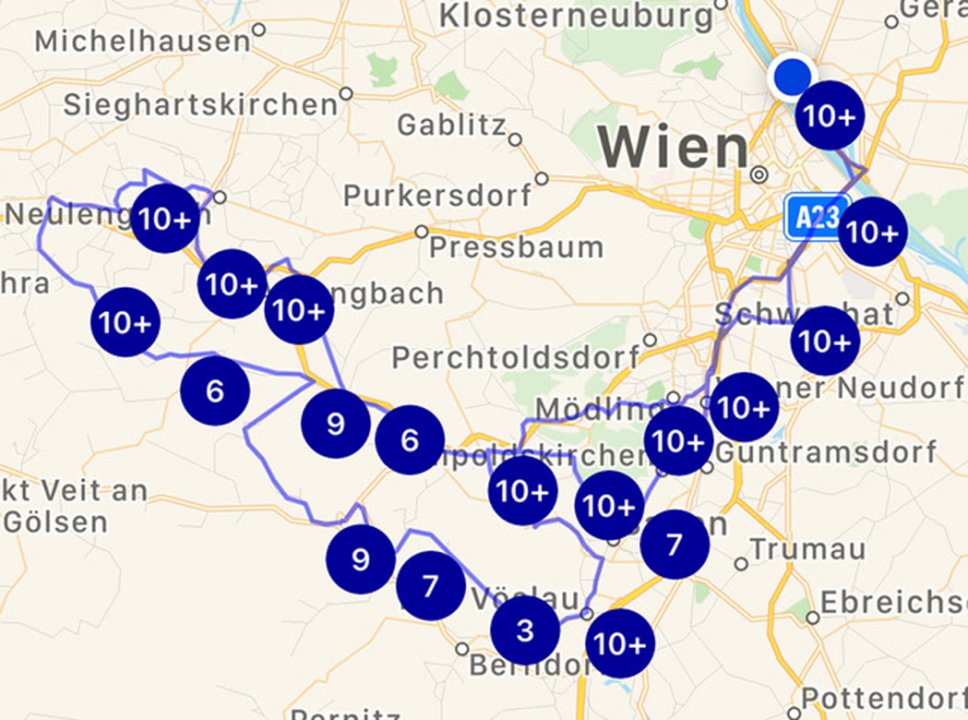
Task: Select the blue current location dot
Action: pyautogui.click(x=792, y=76)
